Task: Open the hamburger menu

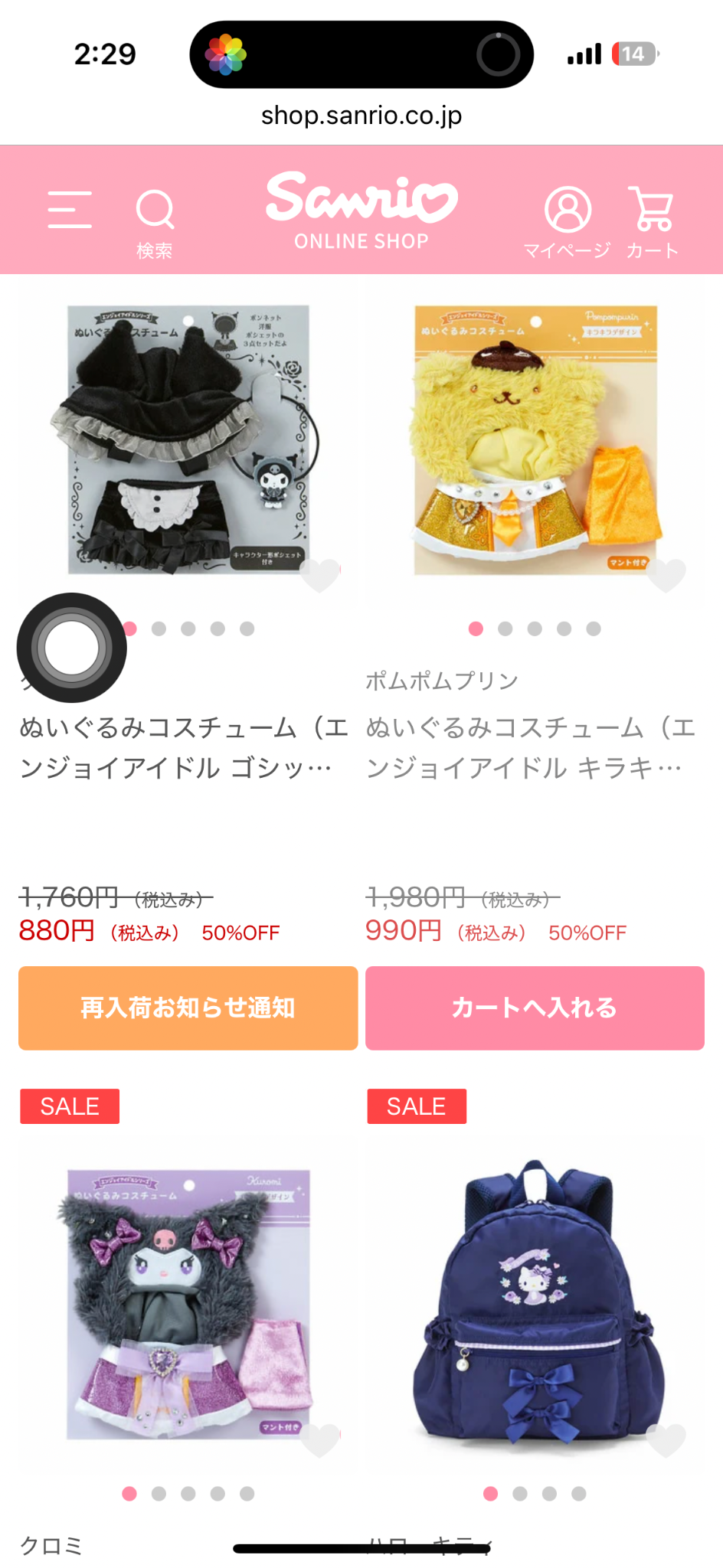Action: click(x=70, y=210)
